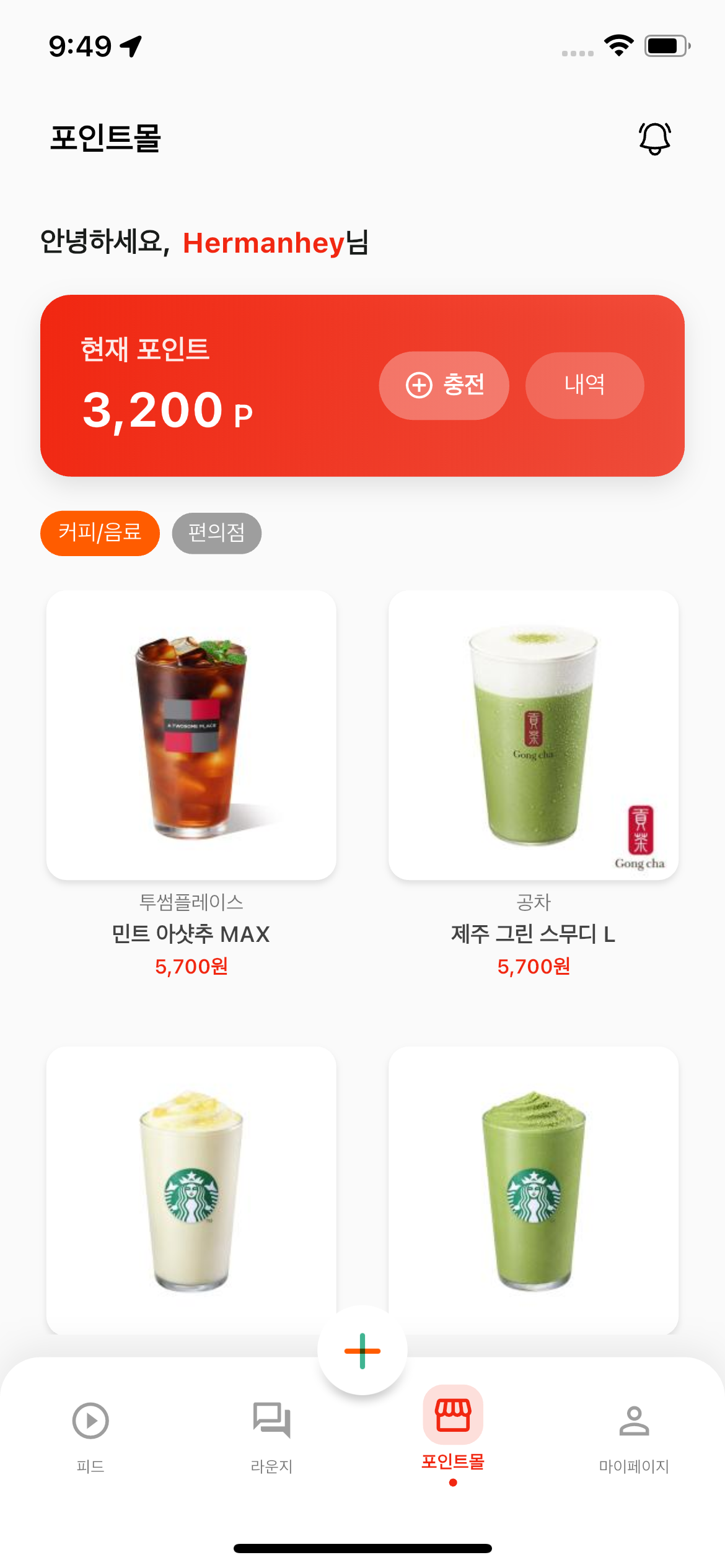Switch to the 편의점 category filter

click(x=216, y=533)
